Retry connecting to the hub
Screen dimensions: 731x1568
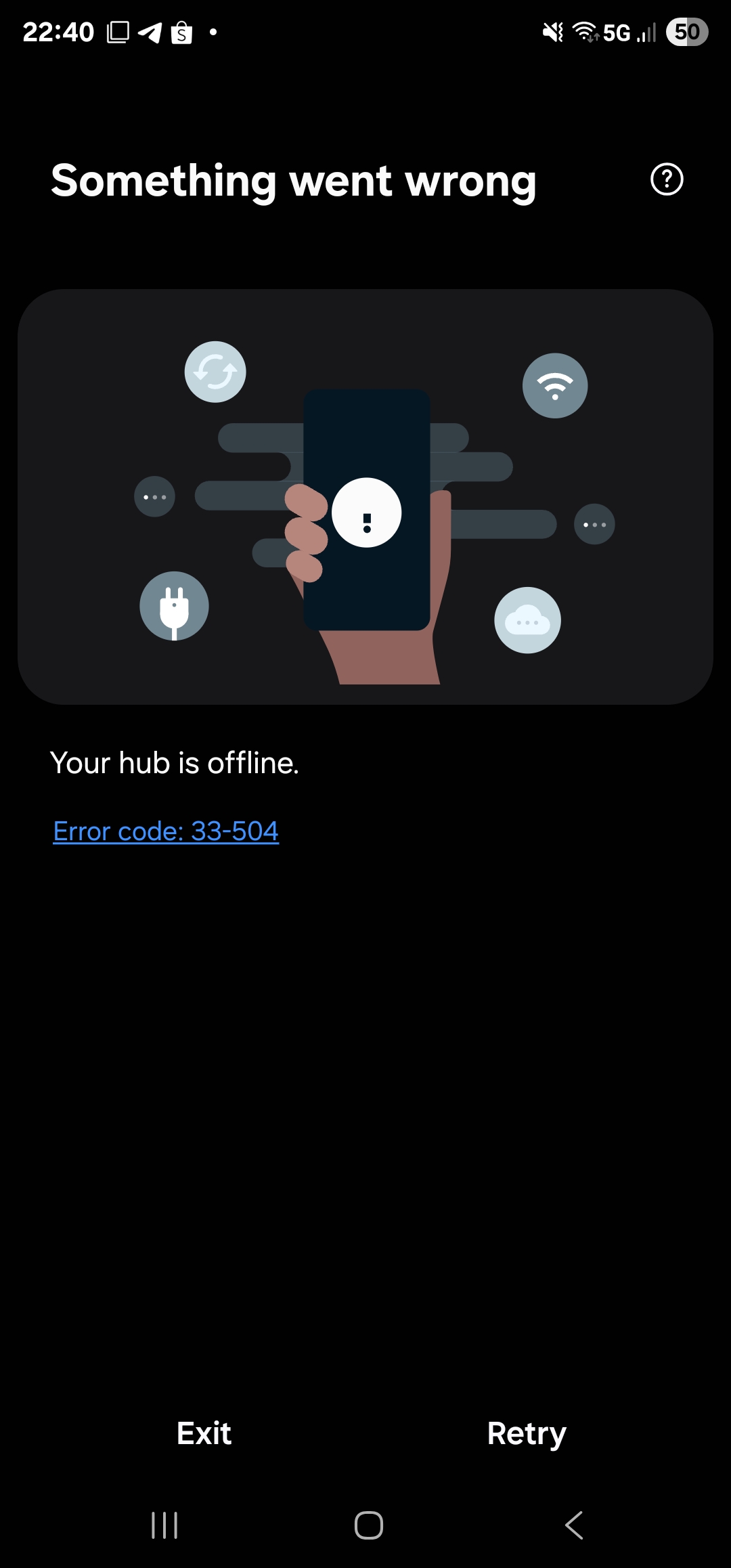pyautogui.click(x=527, y=1433)
